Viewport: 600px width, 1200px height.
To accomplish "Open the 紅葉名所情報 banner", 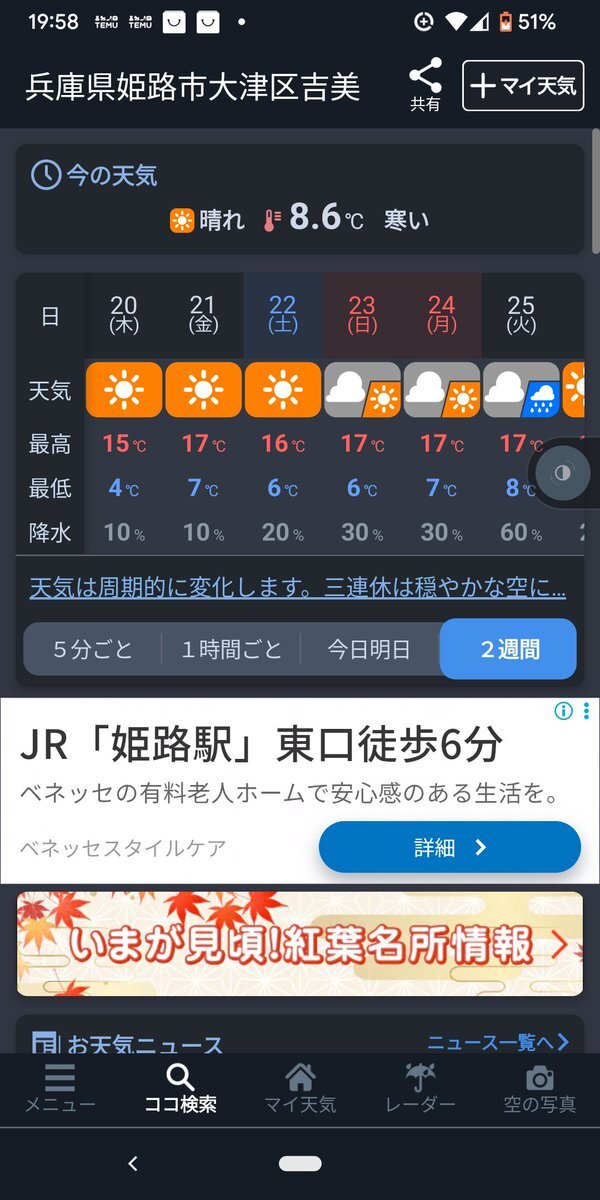I will tap(300, 944).
